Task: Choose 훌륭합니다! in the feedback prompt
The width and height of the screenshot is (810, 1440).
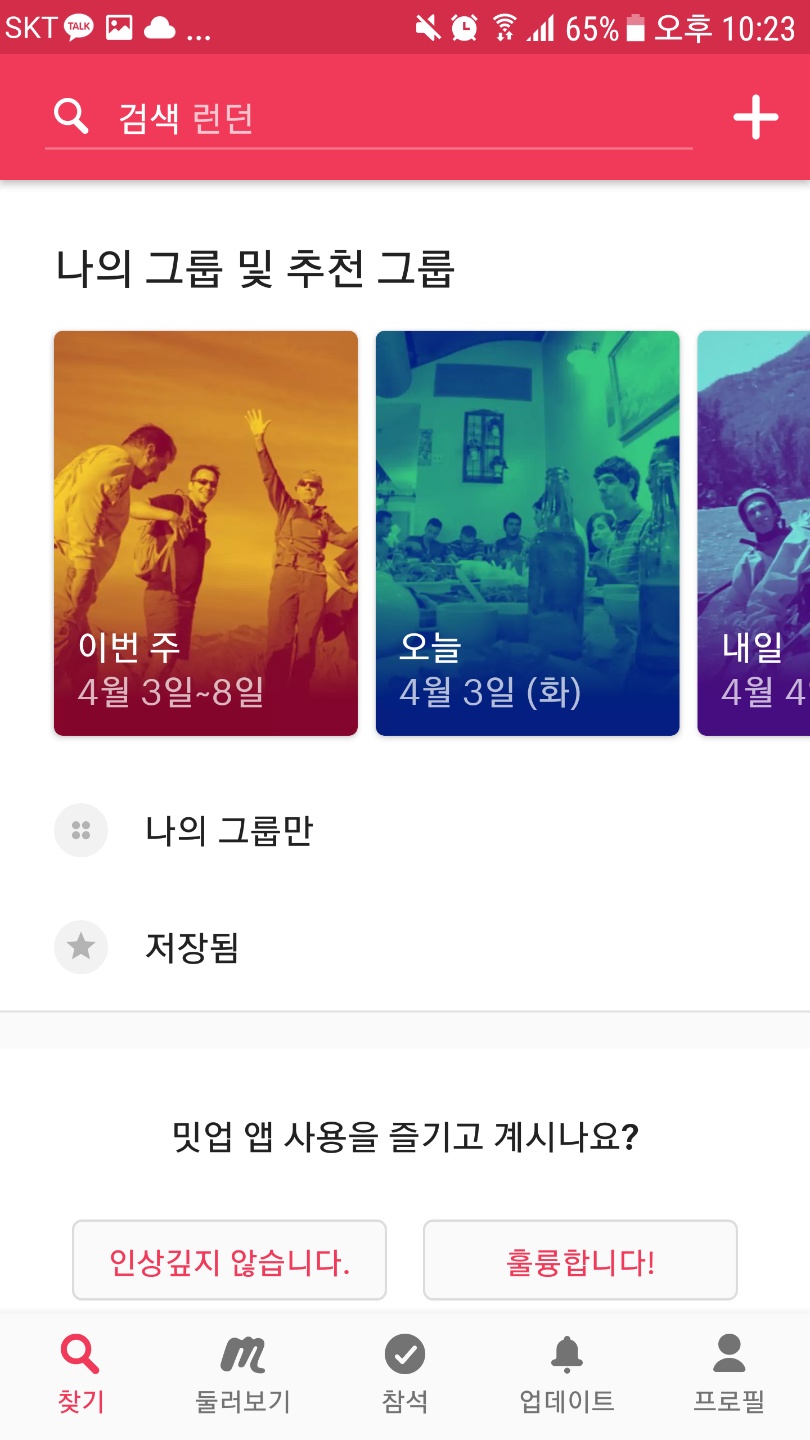Action: click(580, 1260)
